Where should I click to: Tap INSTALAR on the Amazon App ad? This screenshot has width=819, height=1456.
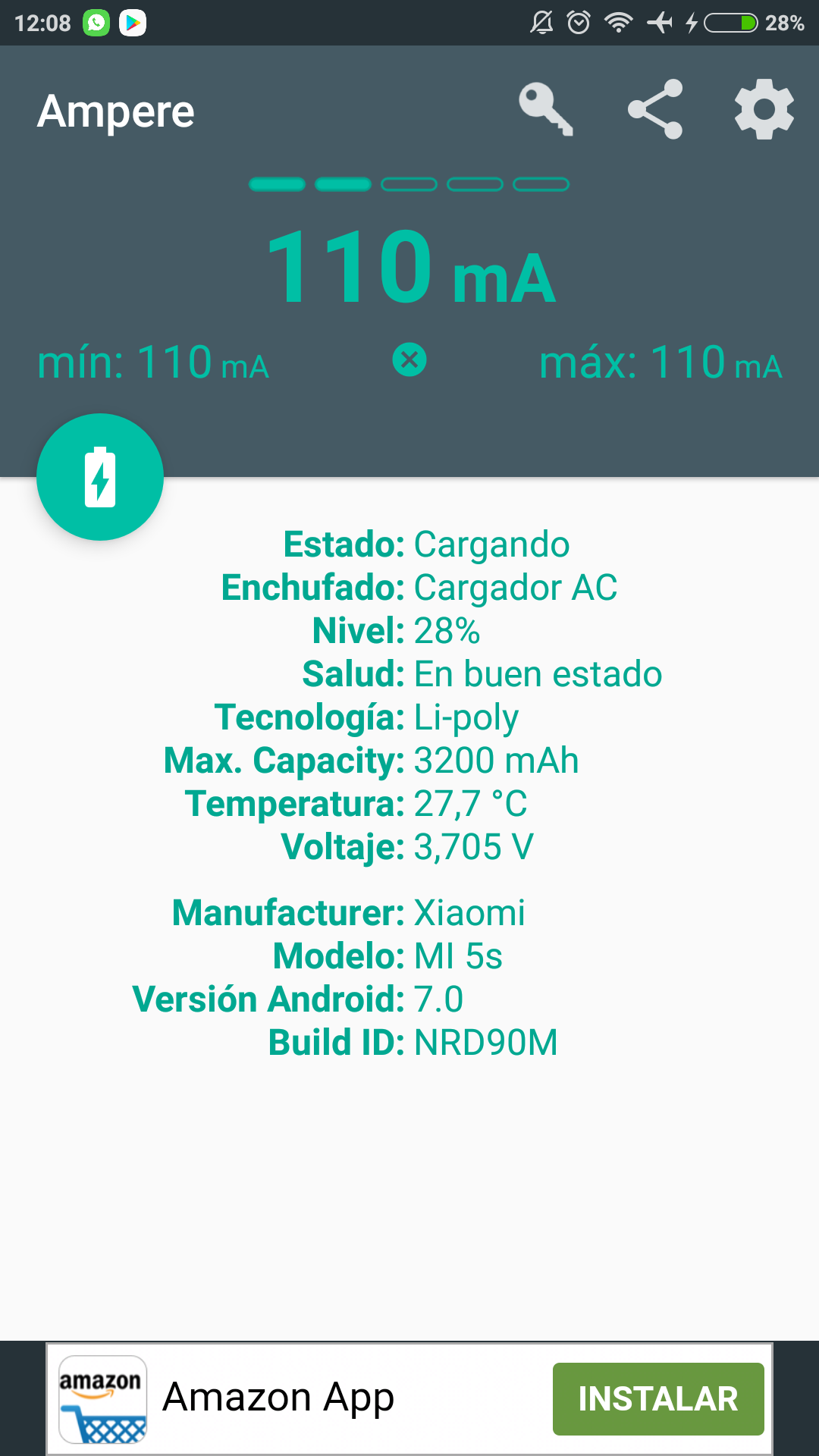point(658,1399)
